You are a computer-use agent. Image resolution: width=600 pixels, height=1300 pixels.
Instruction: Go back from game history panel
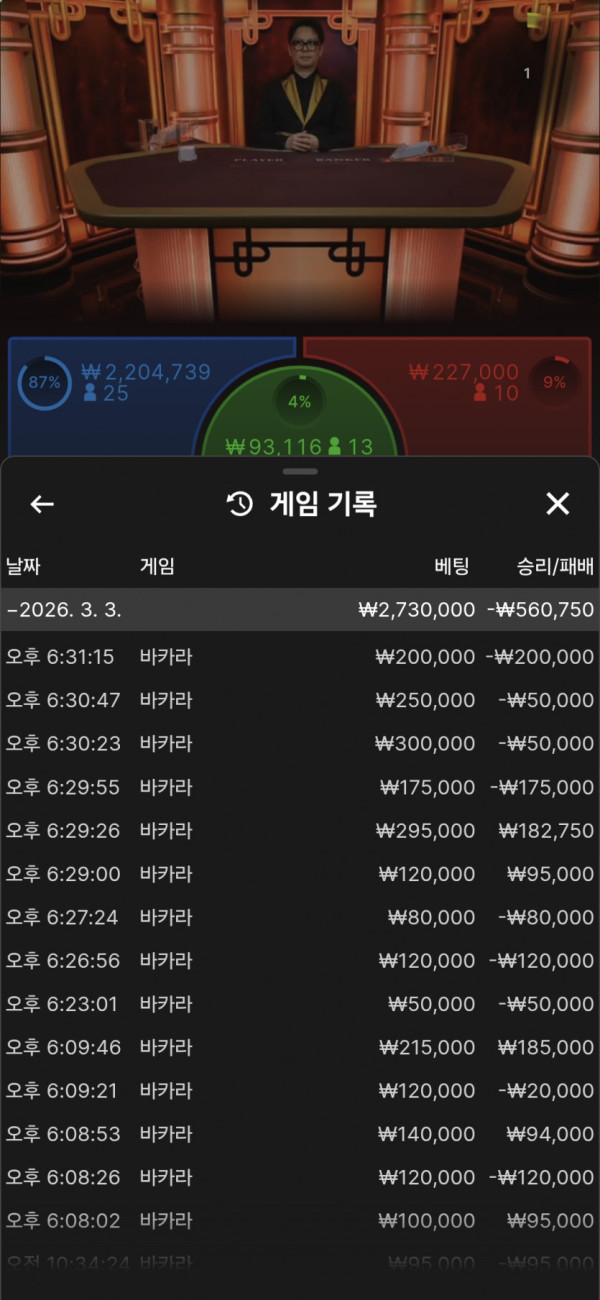point(42,504)
